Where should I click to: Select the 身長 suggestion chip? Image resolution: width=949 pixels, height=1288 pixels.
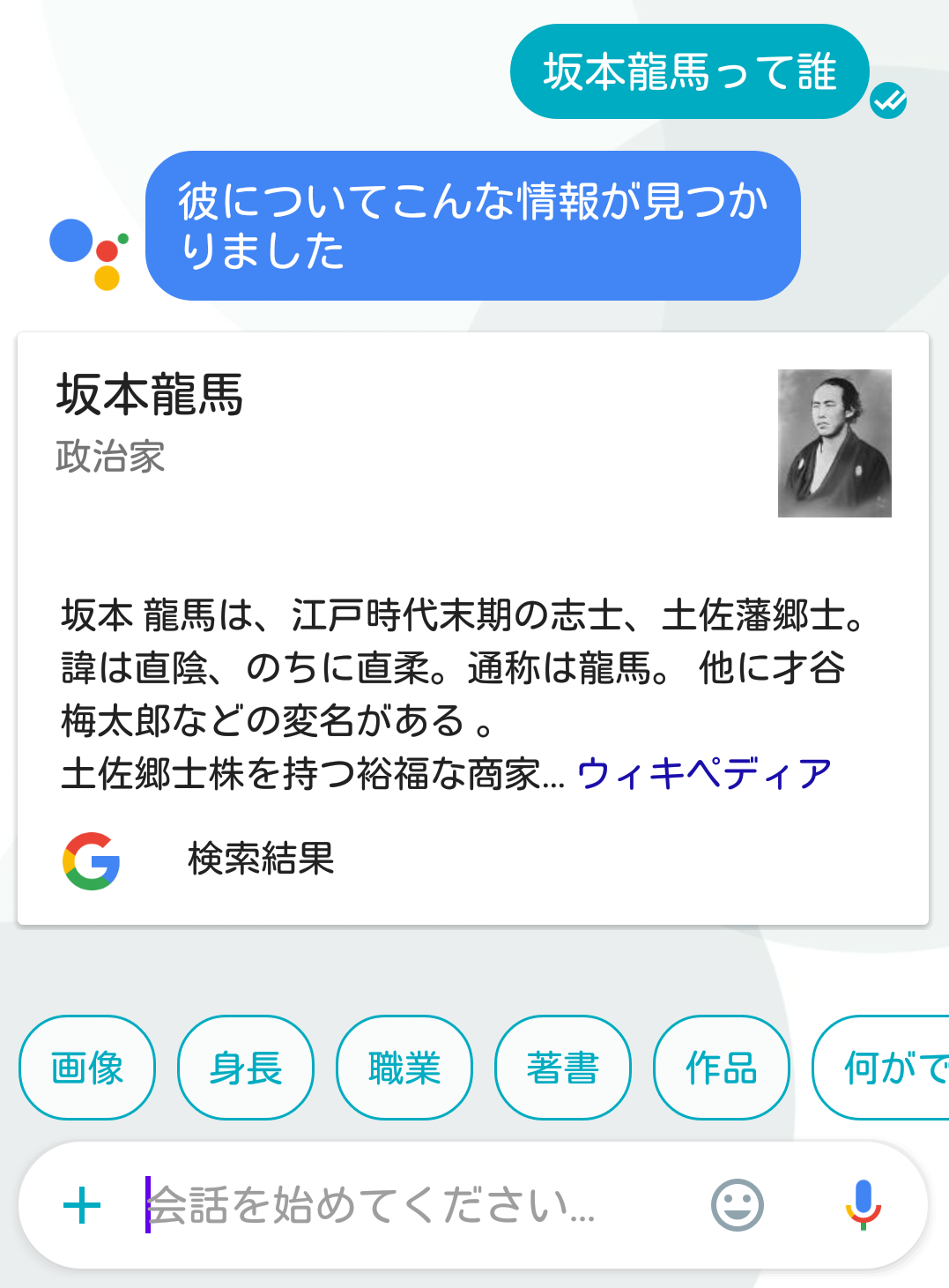tap(246, 1068)
